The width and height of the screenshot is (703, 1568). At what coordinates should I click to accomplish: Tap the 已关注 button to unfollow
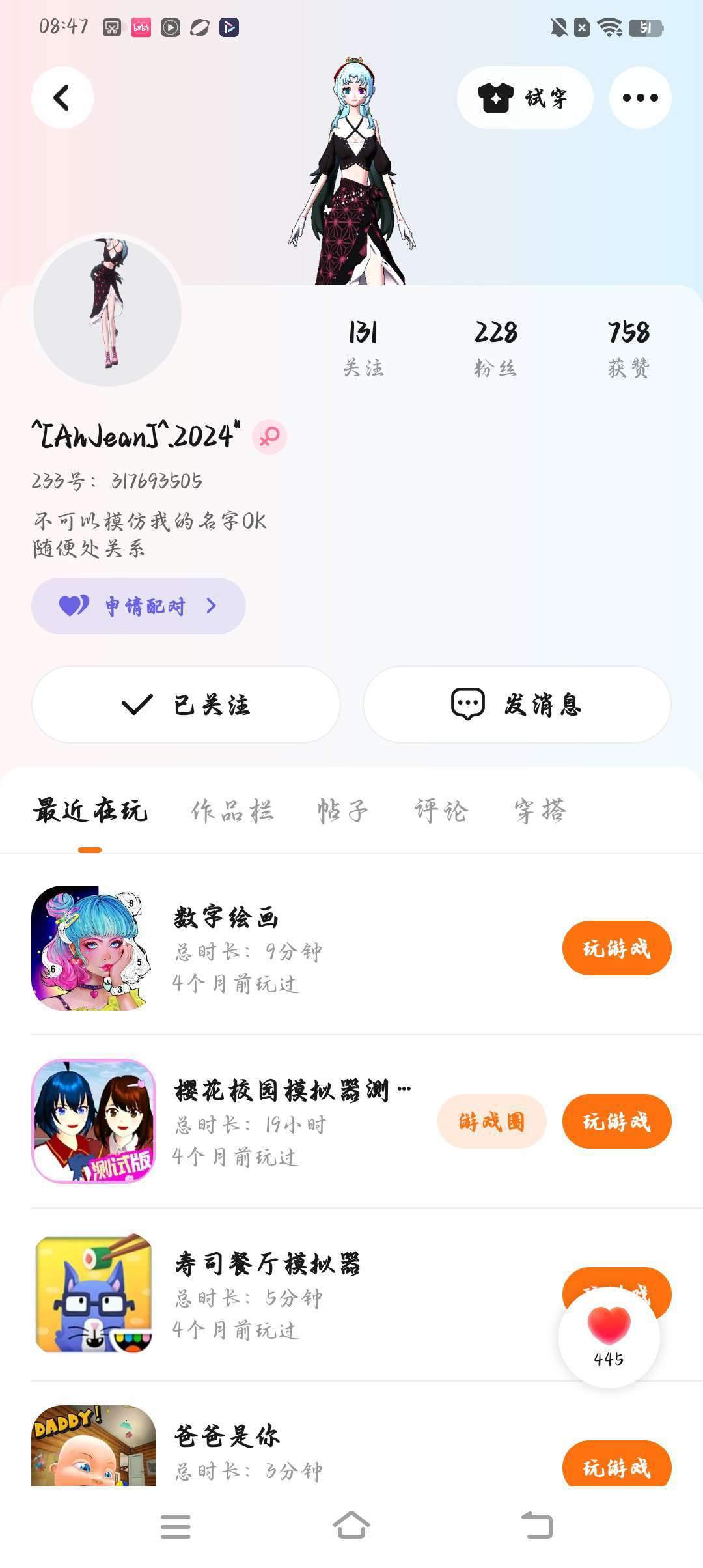186,705
